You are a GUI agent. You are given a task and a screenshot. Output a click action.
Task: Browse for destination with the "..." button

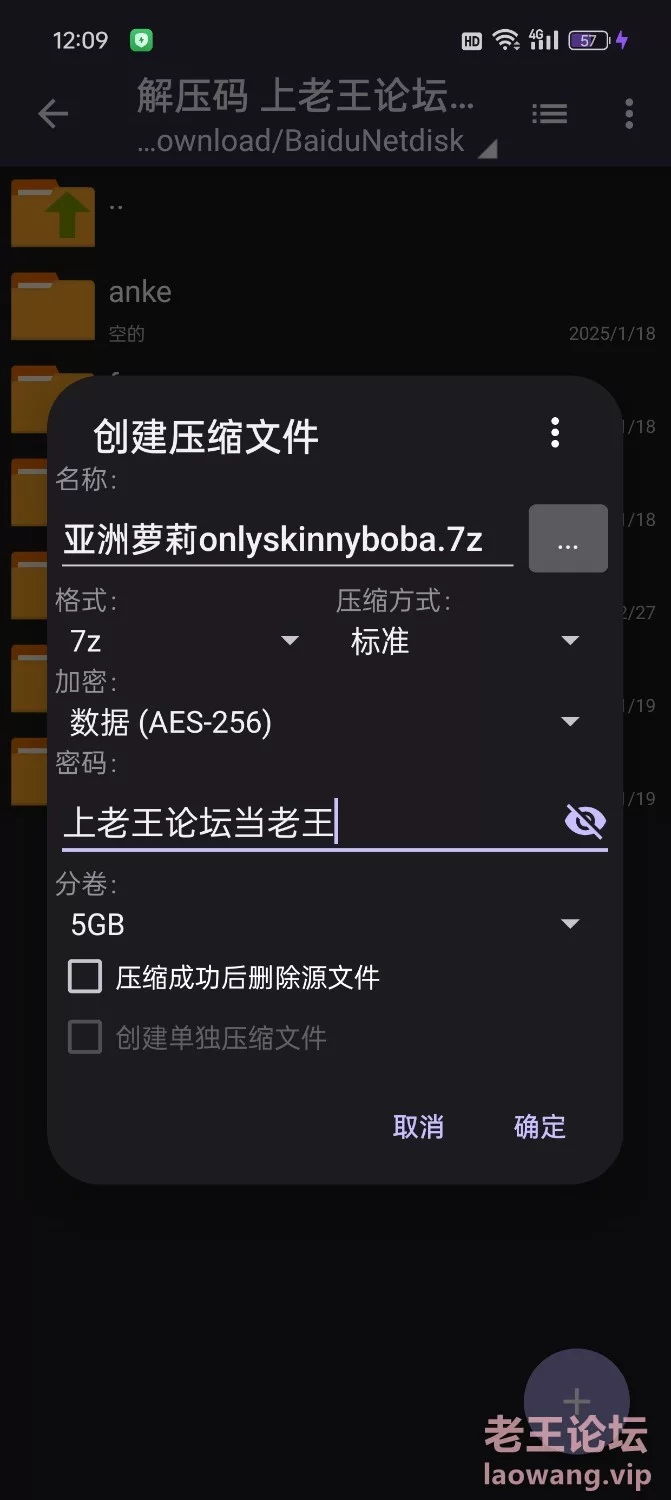567,539
